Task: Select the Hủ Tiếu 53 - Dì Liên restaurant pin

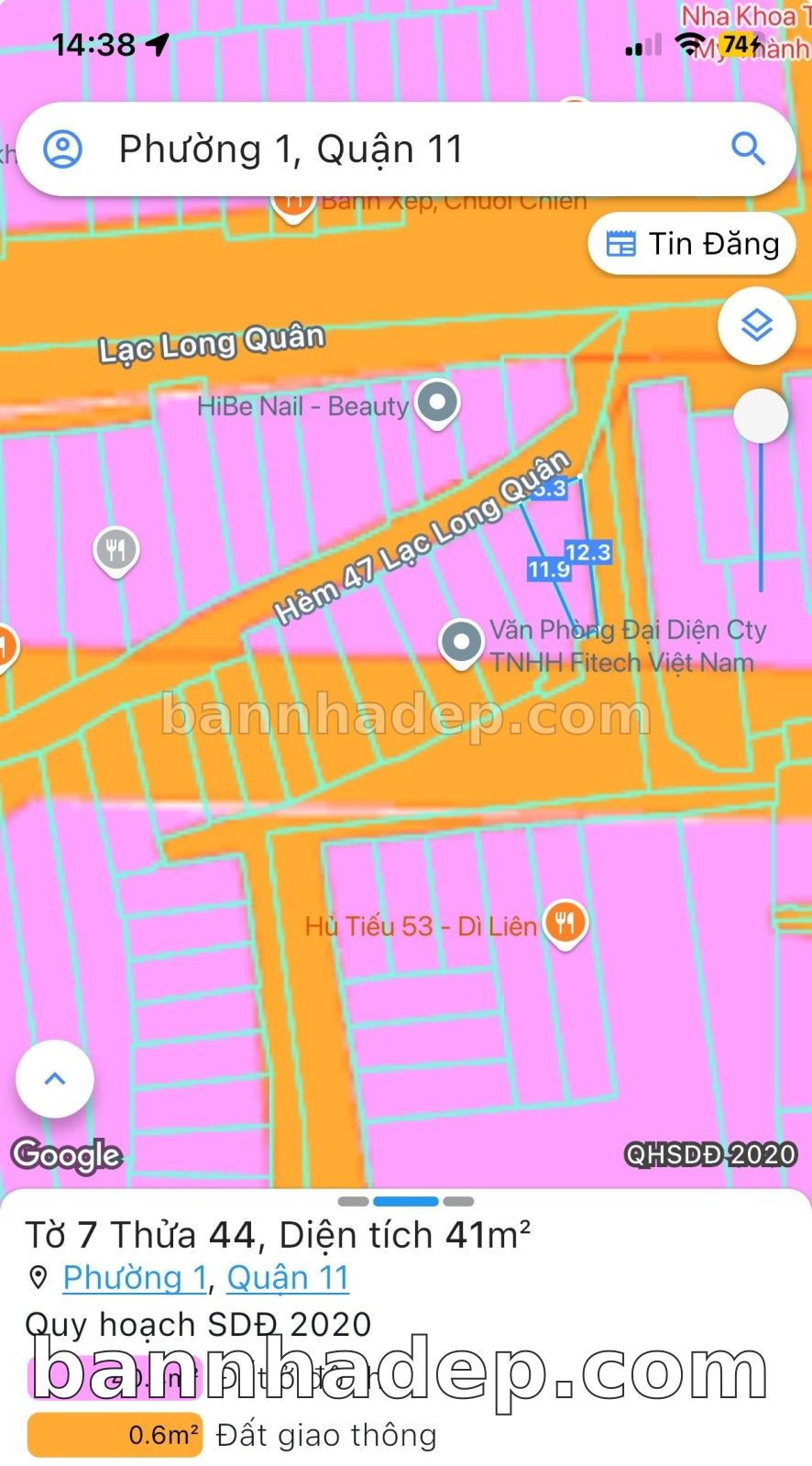Action: [565, 923]
